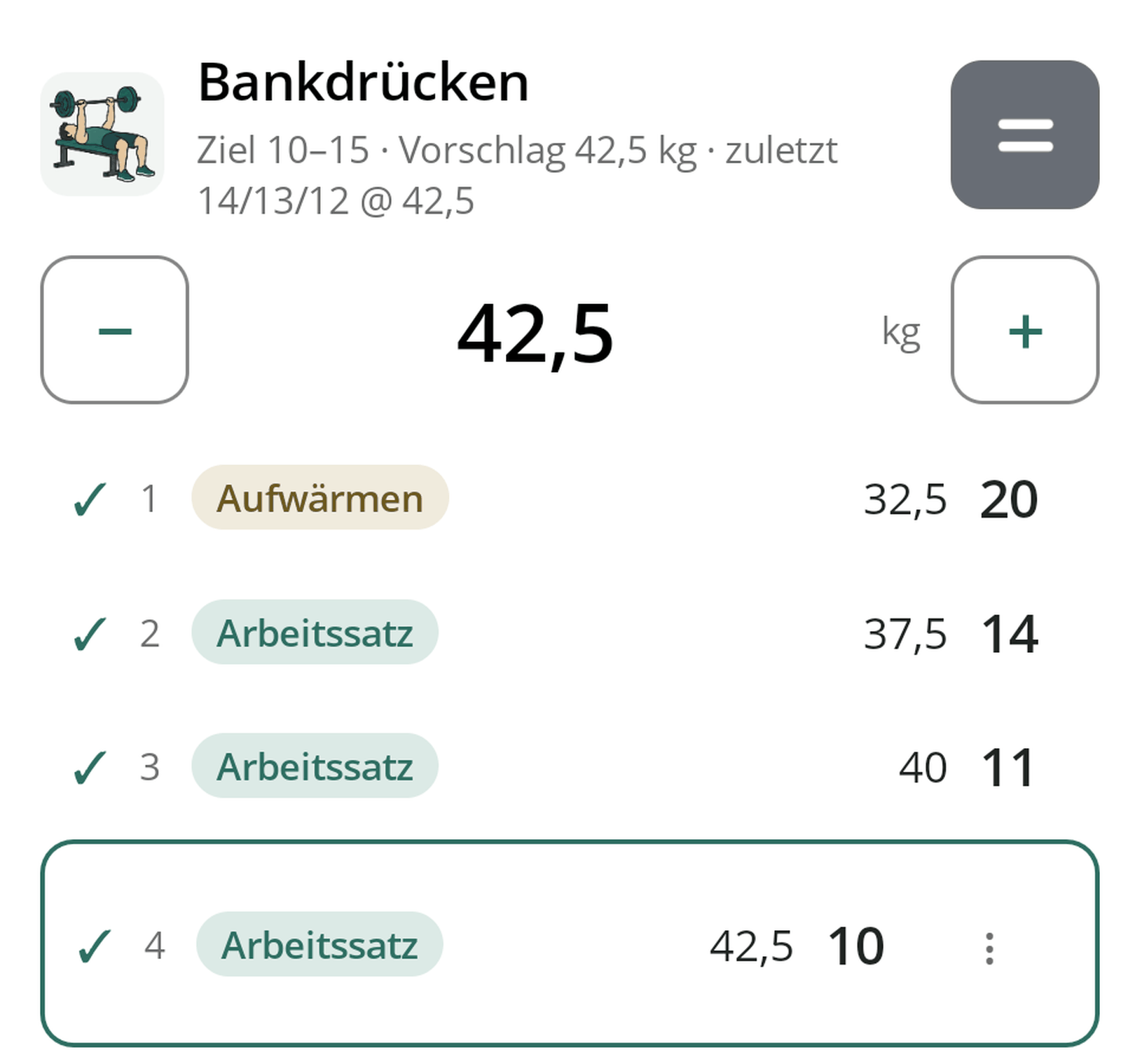Decrease the weight with the minus button
Viewport: 1121px width, 1064px height.
[x=115, y=330]
